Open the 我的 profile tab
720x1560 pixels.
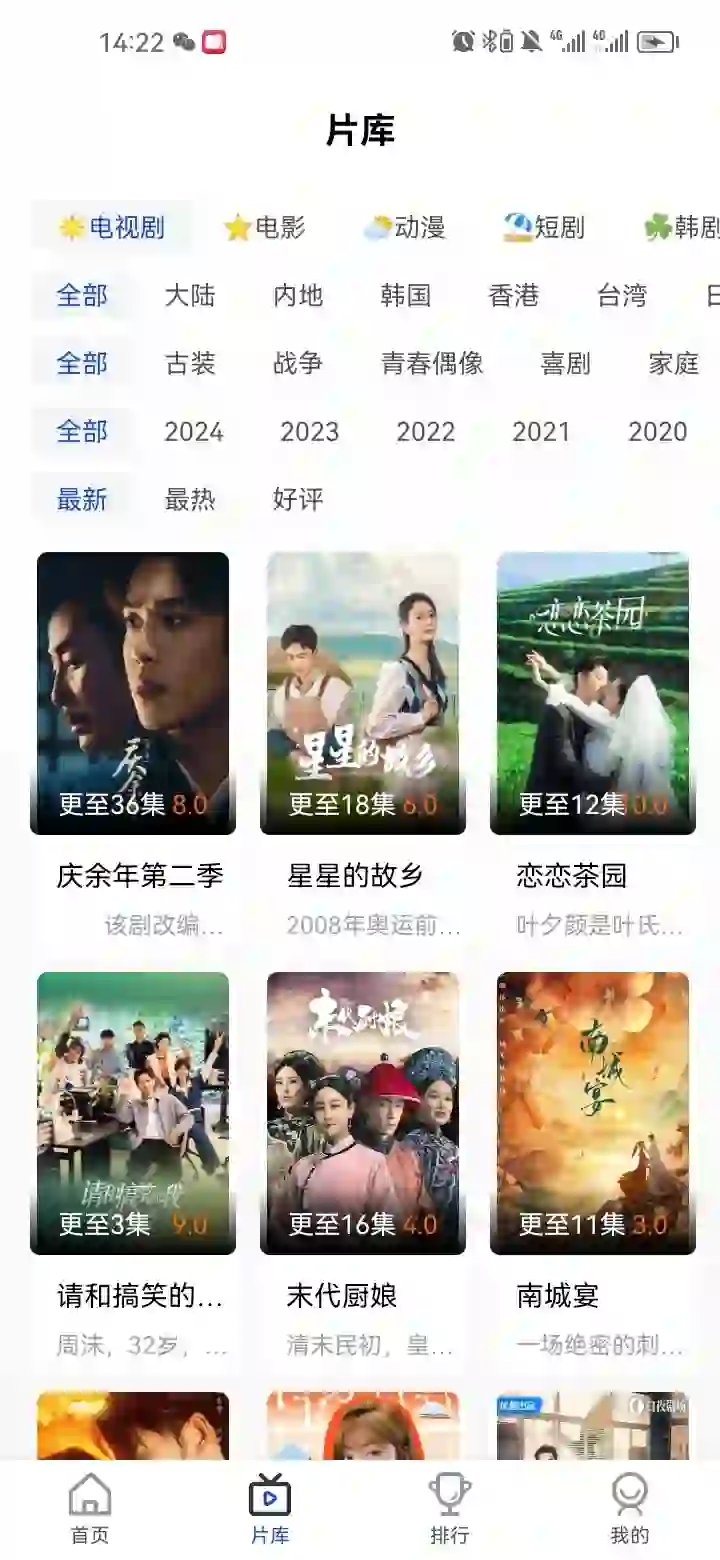point(630,1510)
